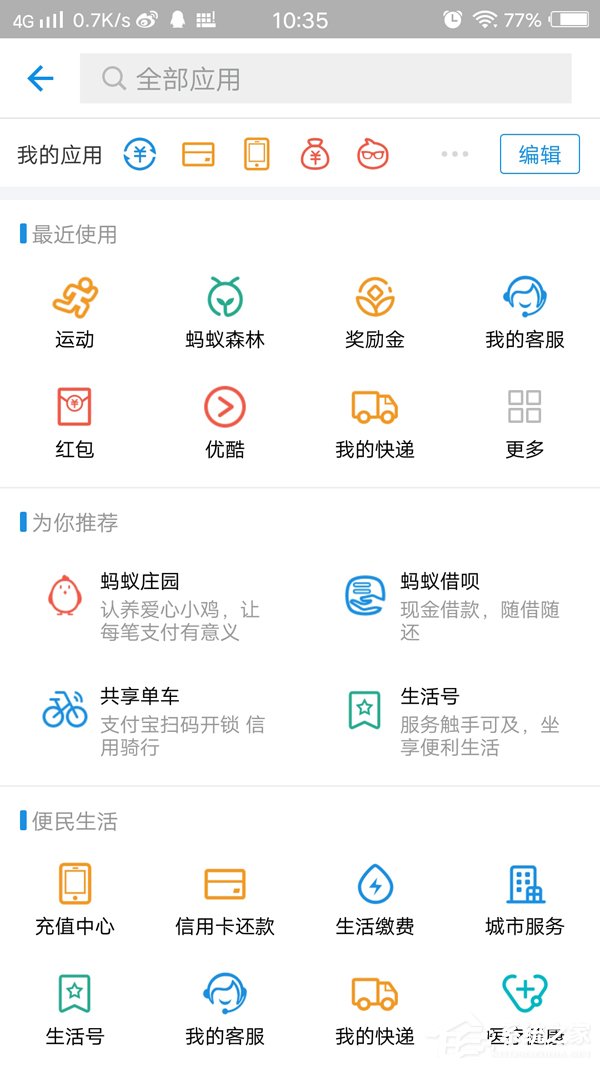Show 更多 recently used apps
The width and height of the screenshot is (600, 1067).
coord(525,420)
